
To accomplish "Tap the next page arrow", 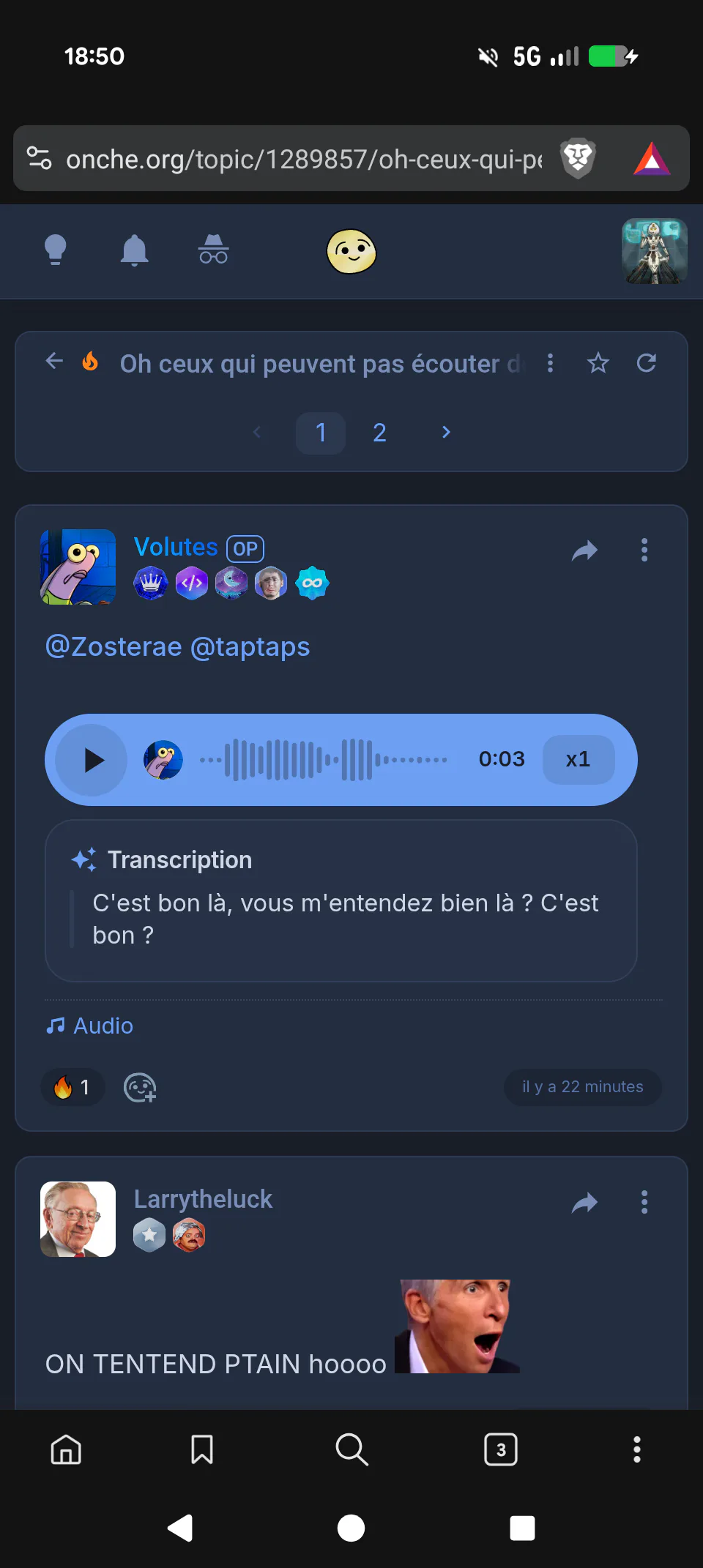I will [x=446, y=433].
